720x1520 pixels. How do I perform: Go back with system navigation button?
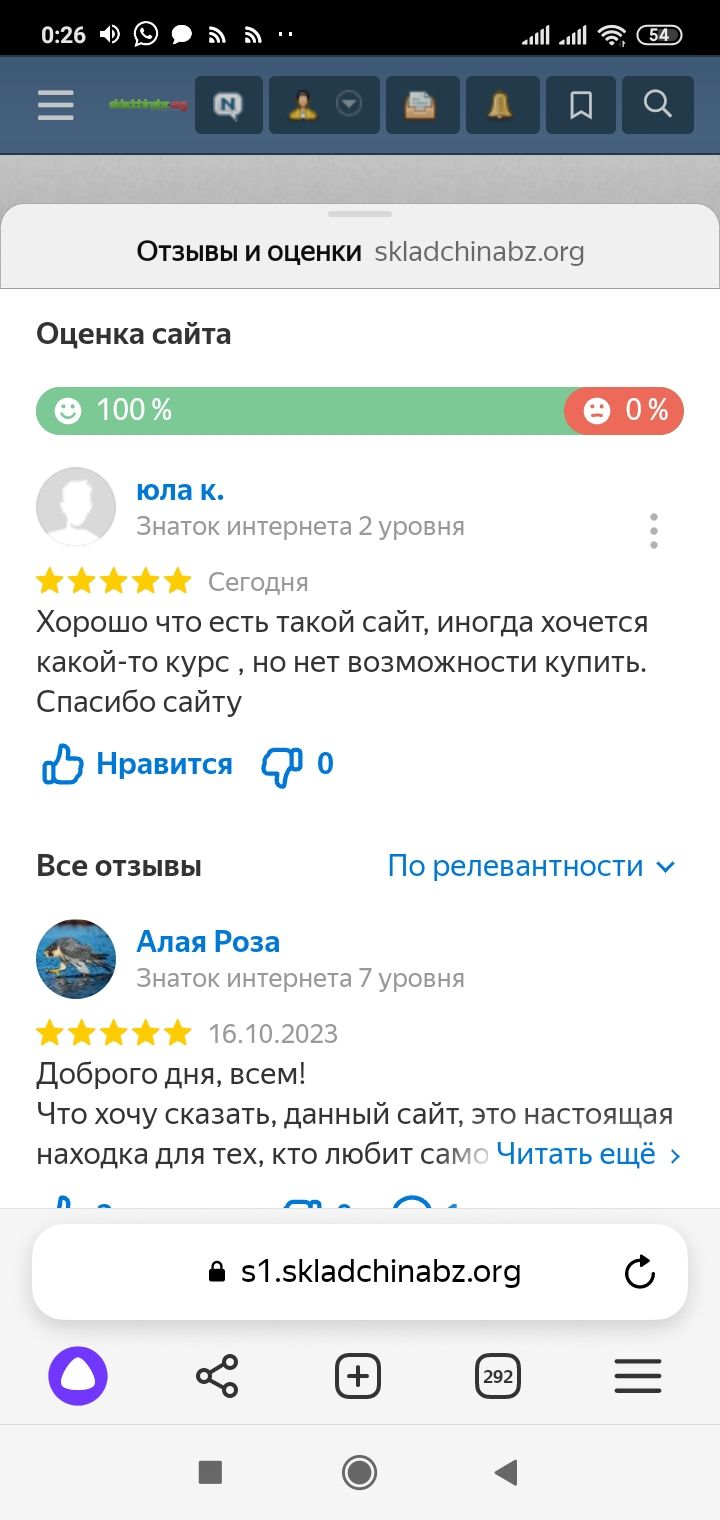tap(506, 1472)
